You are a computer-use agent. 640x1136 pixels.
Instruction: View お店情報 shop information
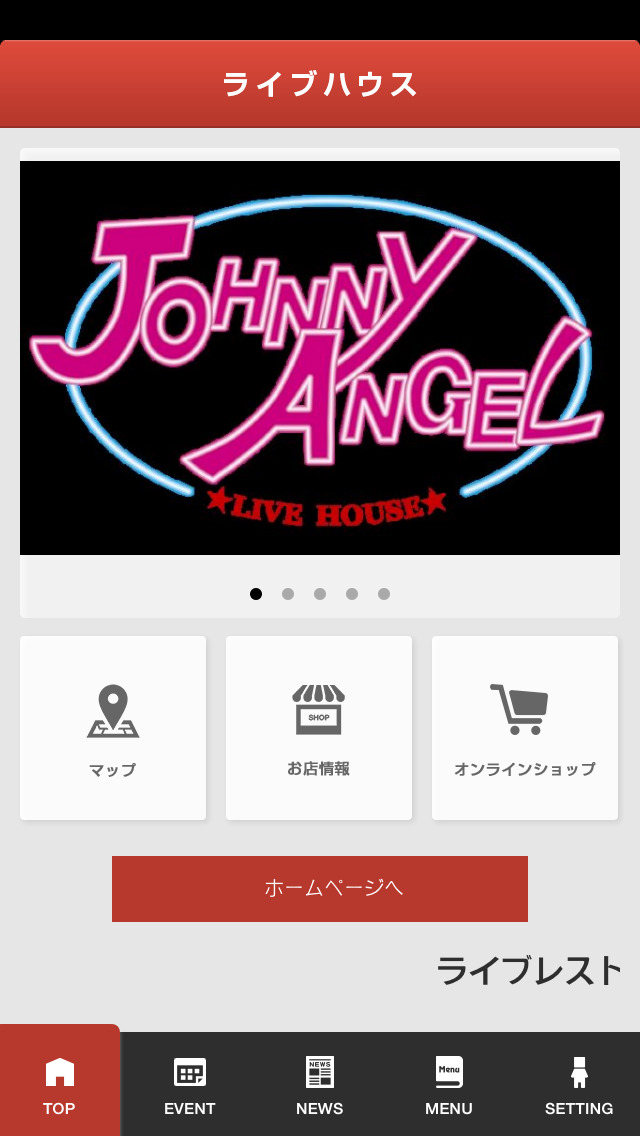tap(319, 728)
